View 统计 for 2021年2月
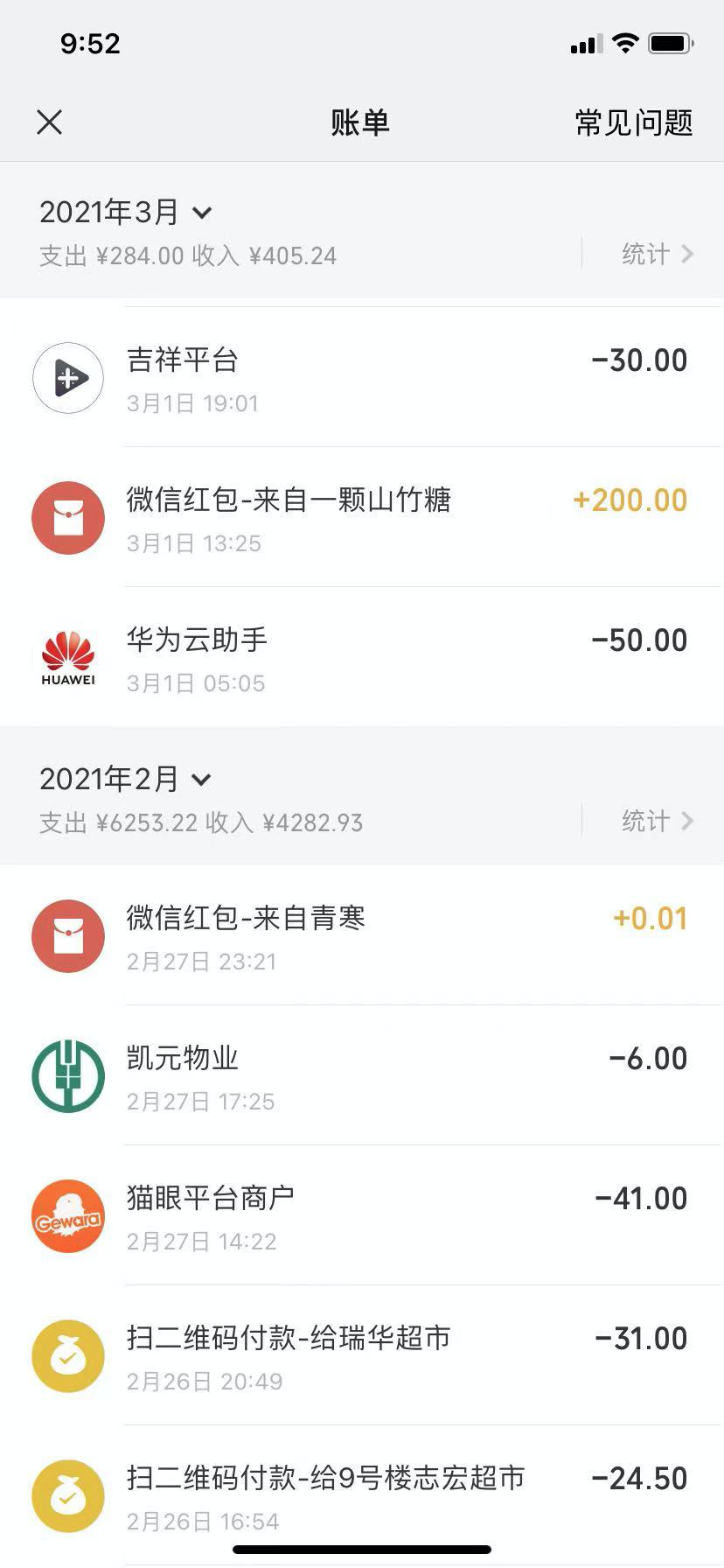724x1568 pixels. (656, 821)
